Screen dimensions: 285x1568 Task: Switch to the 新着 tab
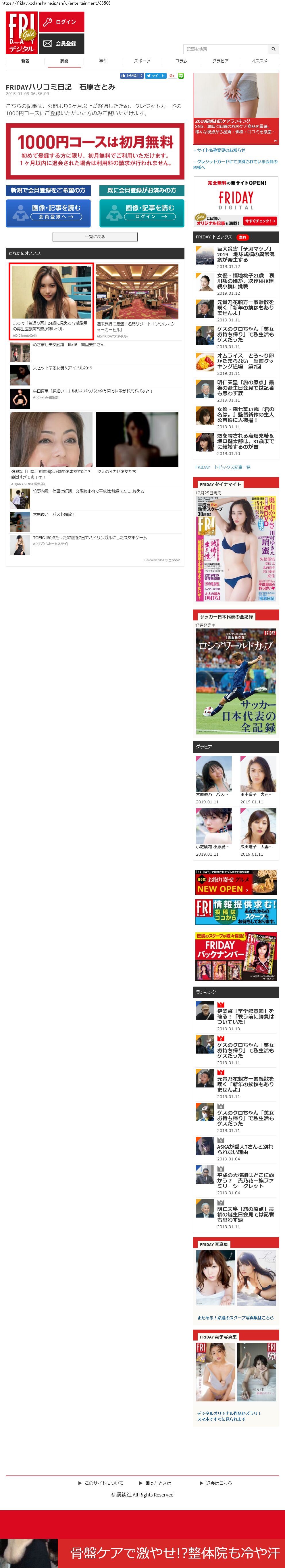pyautogui.click(x=25, y=61)
